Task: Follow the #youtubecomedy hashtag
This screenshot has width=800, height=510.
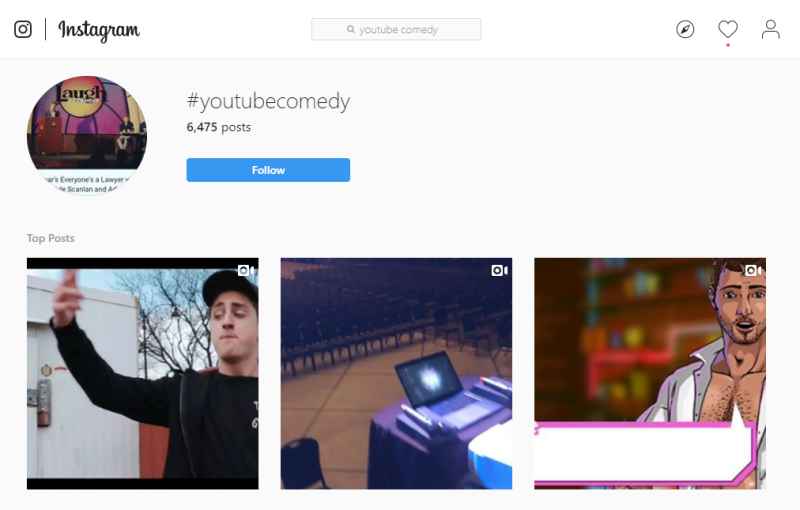Action: click(x=268, y=170)
